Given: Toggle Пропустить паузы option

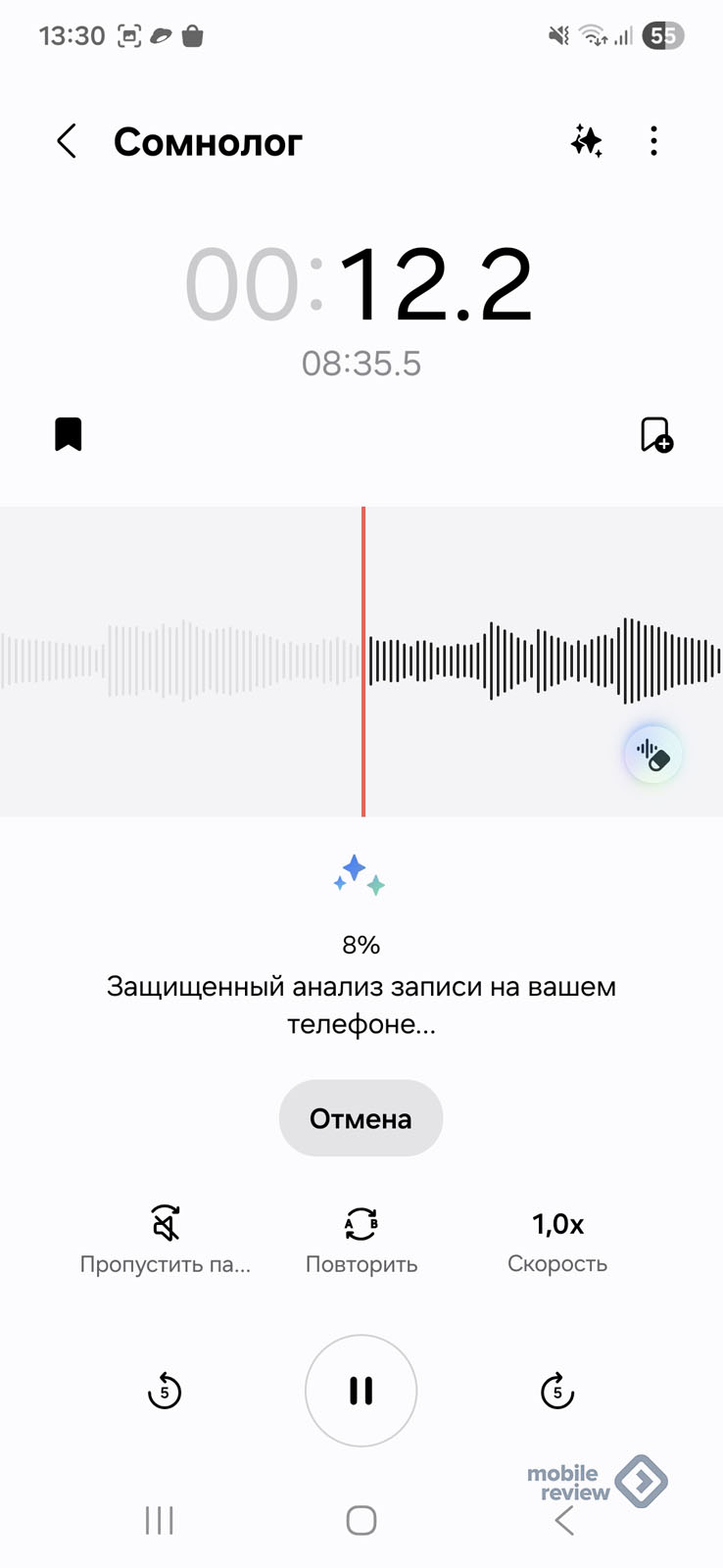Looking at the screenshot, I should (166, 1239).
